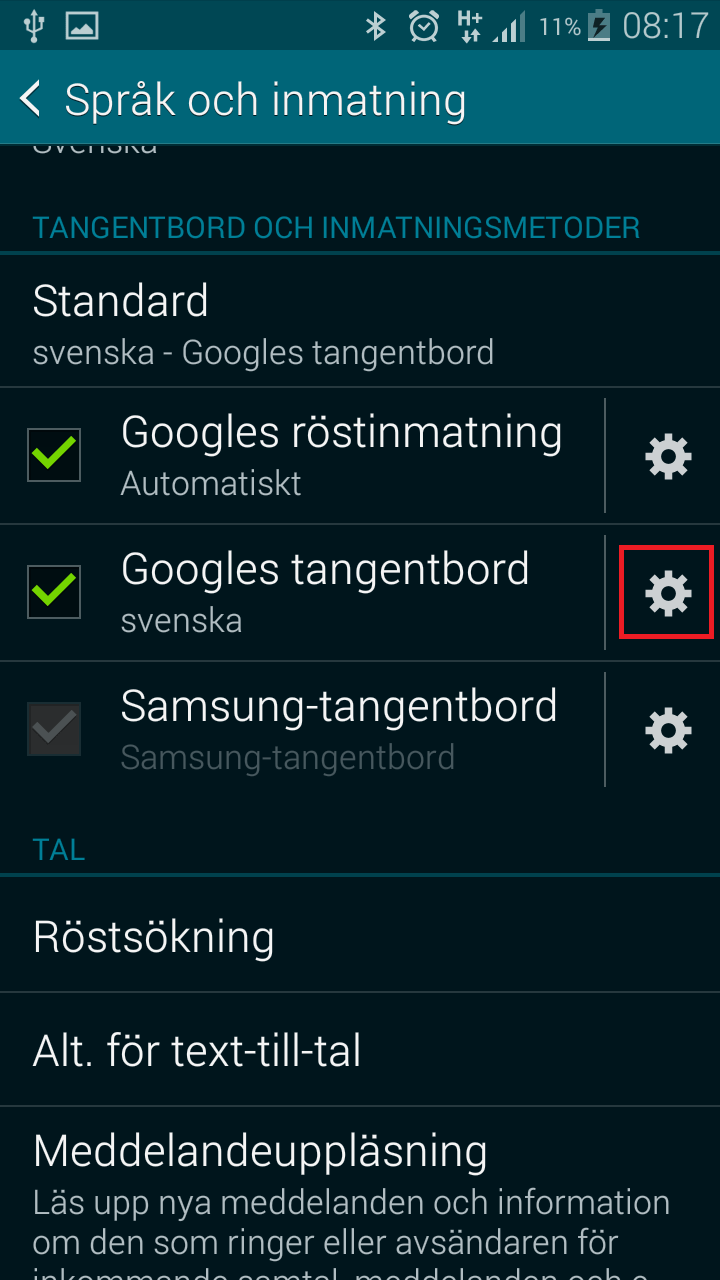This screenshot has height=1280, width=720.
Task: Open settings gear for Googles röstinmatning
Action: 667,457
